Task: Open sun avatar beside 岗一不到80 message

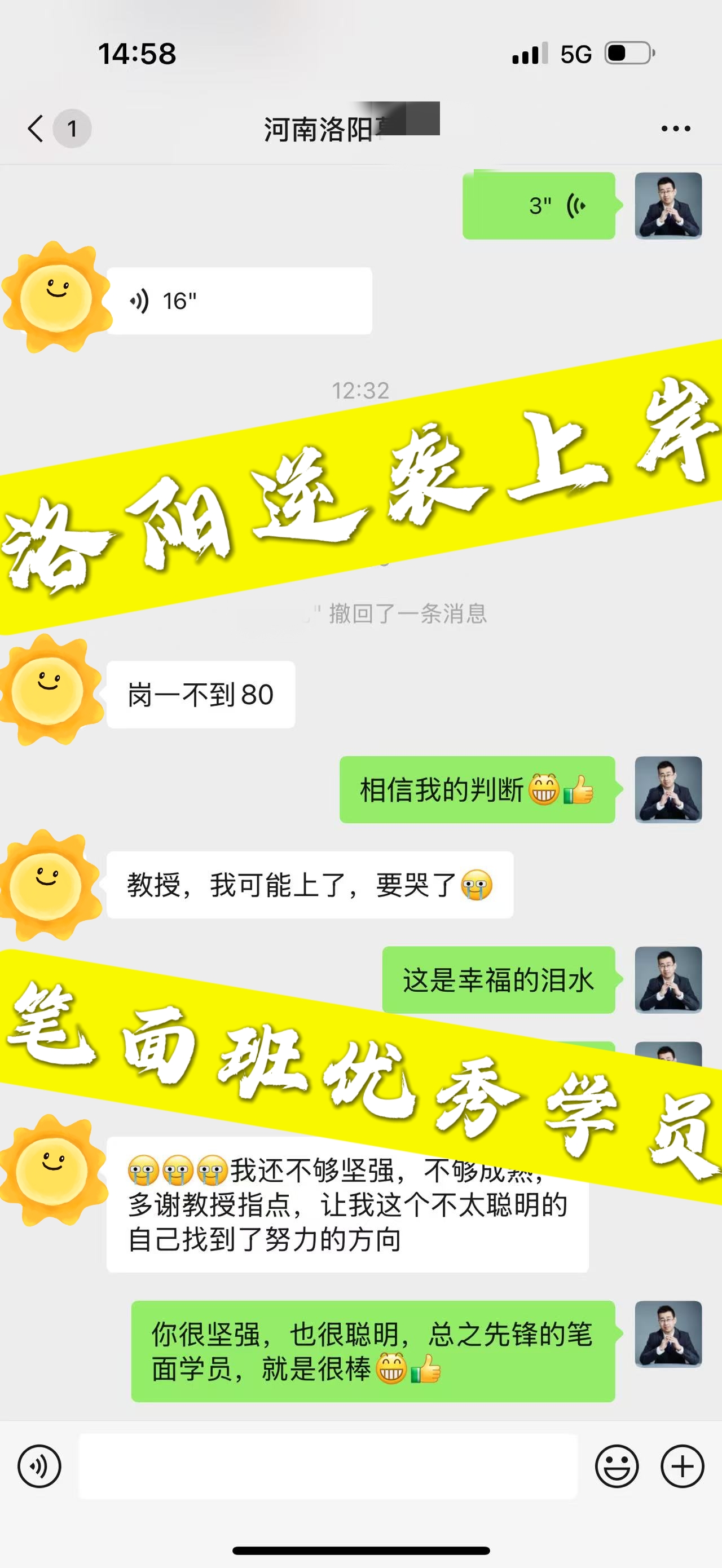Action: pyautogui.click(x=50, y=691)
